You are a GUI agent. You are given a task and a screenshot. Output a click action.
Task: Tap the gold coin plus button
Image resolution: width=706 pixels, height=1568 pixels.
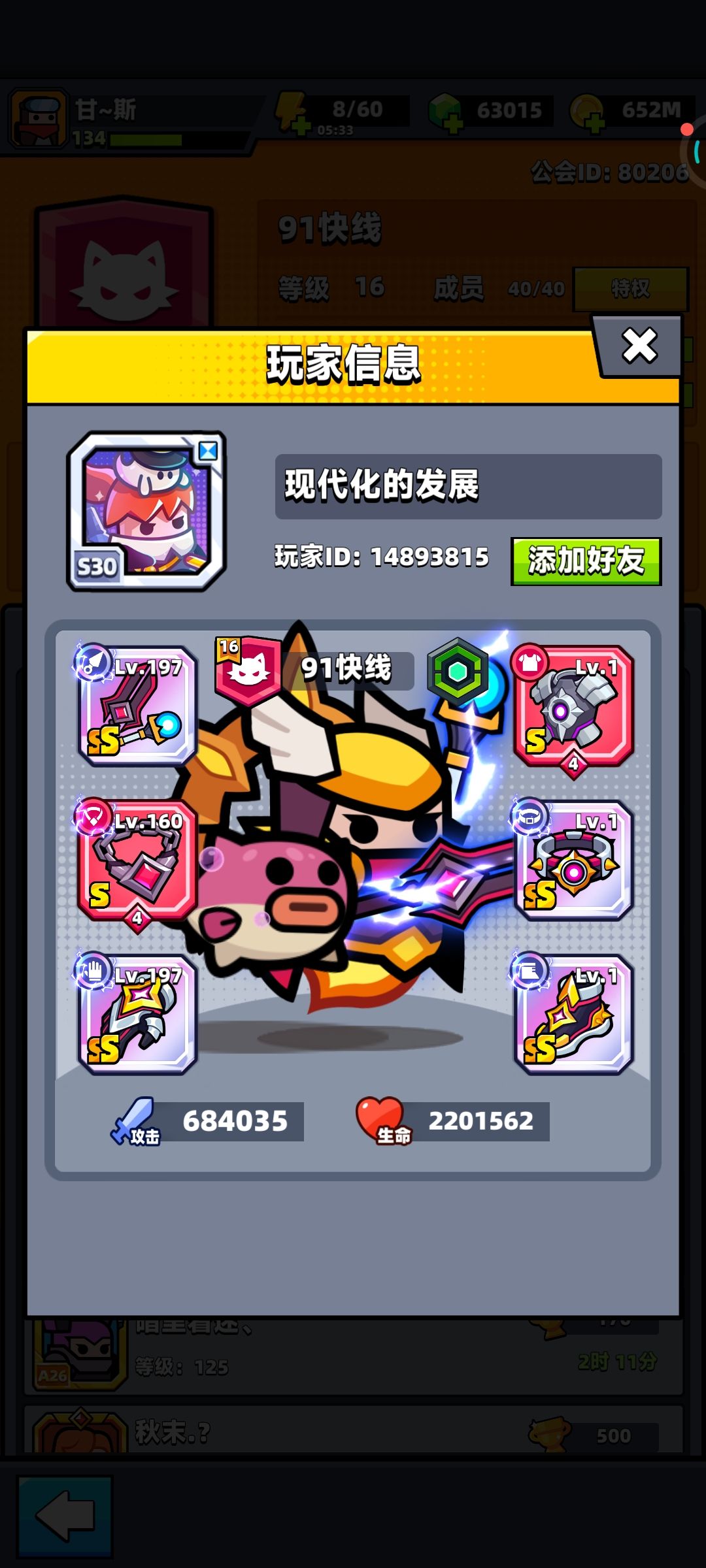pyautogui.click(x=592, y=123)
